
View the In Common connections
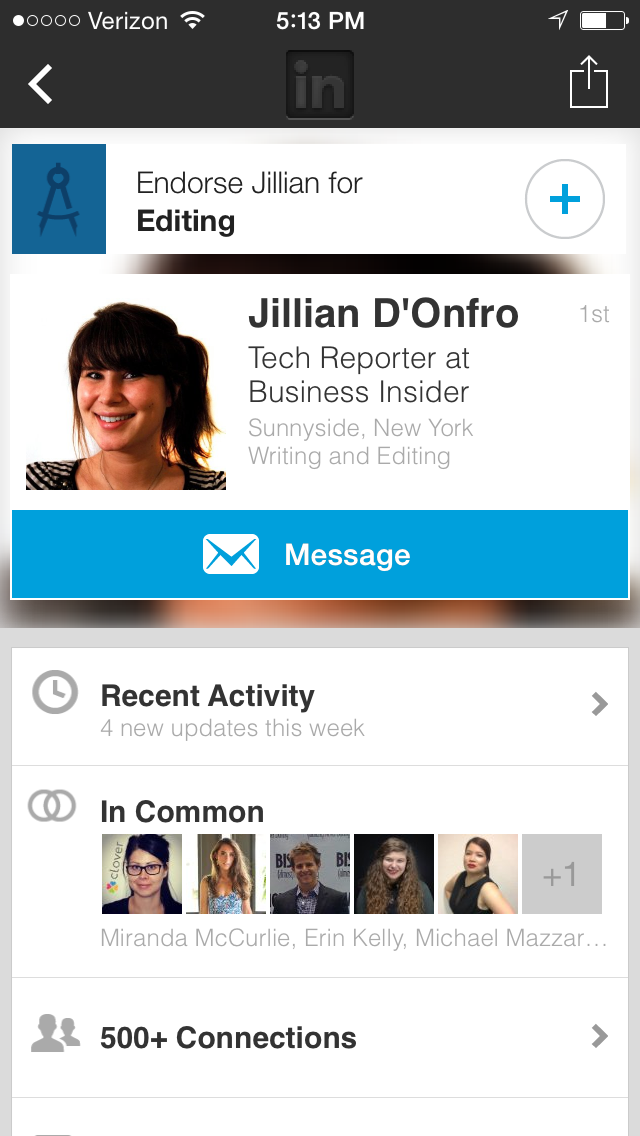(x=182, y=811)
